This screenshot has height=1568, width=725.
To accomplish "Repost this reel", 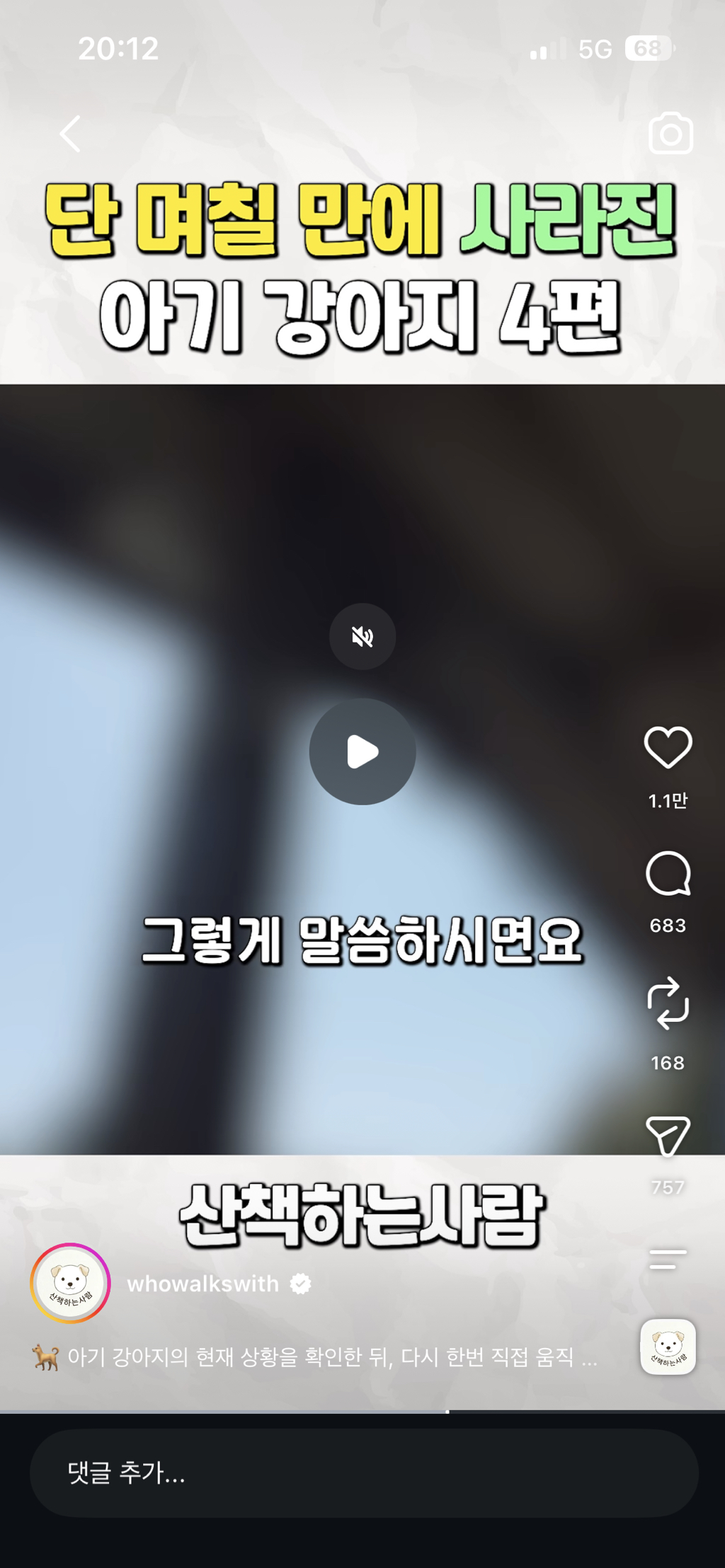I will (x=668, y=1003).
